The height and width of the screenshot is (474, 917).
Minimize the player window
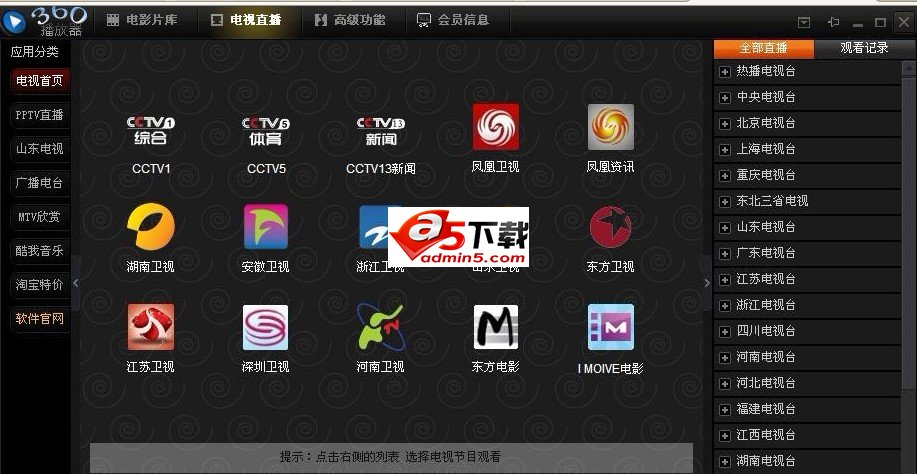(858, 22)
